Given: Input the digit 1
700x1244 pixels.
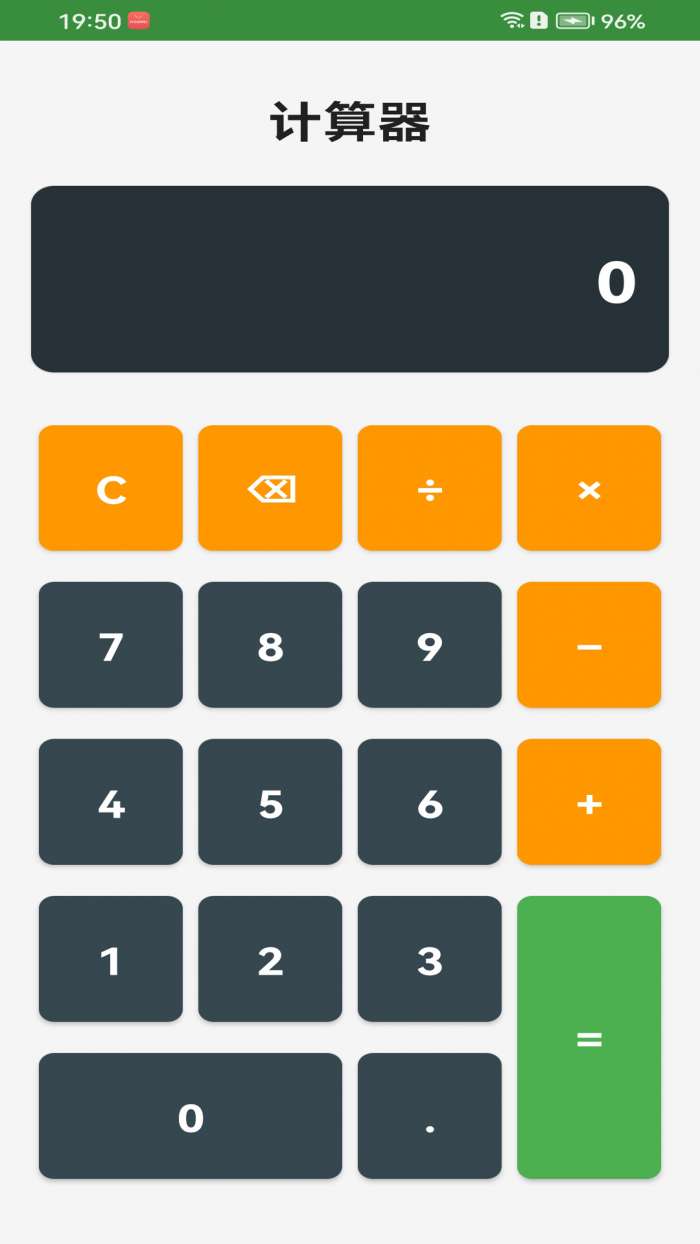Looking at the screenshot, I should [111, 959].
